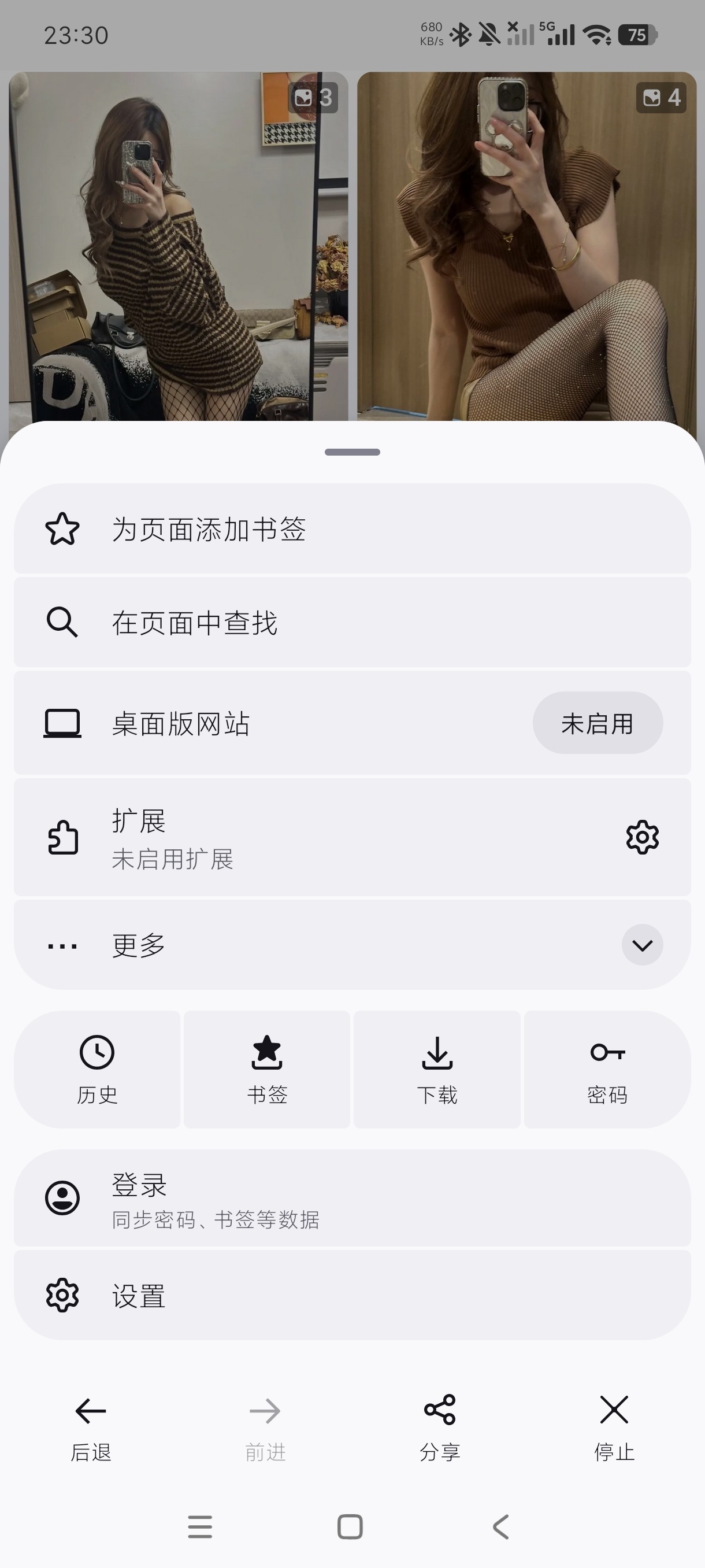Select 为页面添加书签 to bookmark page
This screenshot has height=1568, width=705.
[x=352, y=528]
